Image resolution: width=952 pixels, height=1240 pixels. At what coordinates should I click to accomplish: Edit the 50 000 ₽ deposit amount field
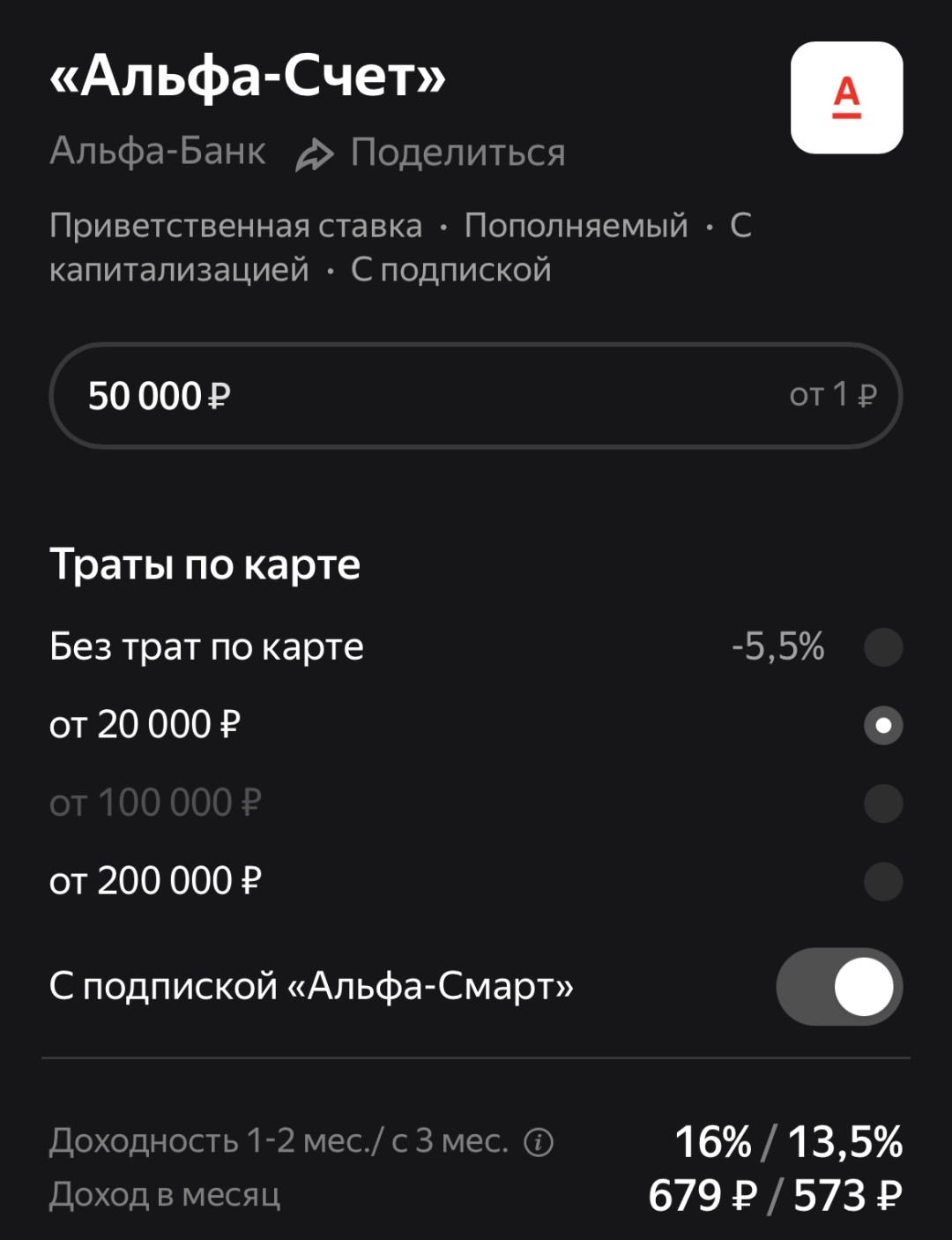pos(160,396)
